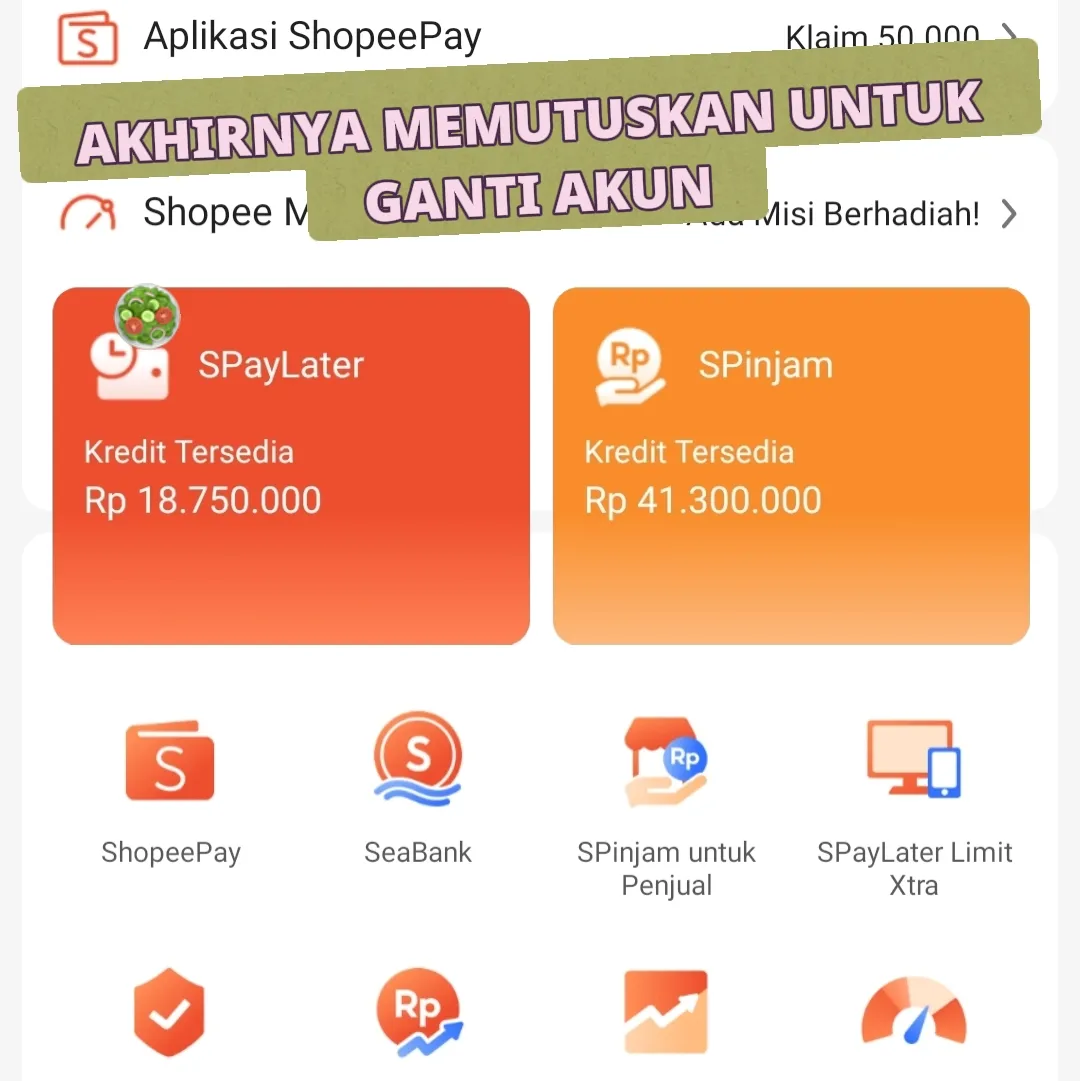Tap the Rp icon with blue arrow
Screen dimensions: 1080x1081
[418, 1012]
